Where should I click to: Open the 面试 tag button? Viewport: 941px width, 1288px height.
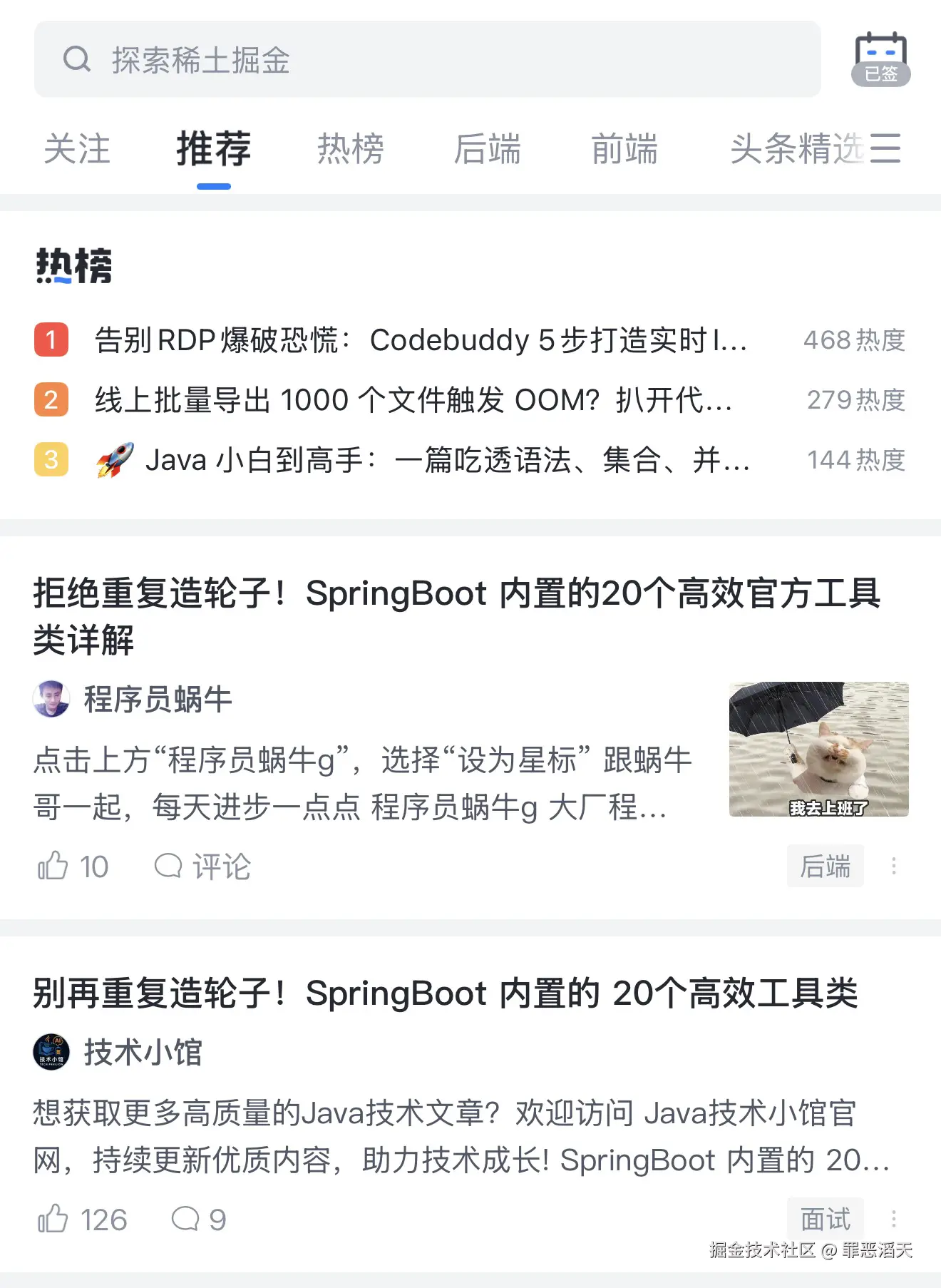pos(825,1219)
